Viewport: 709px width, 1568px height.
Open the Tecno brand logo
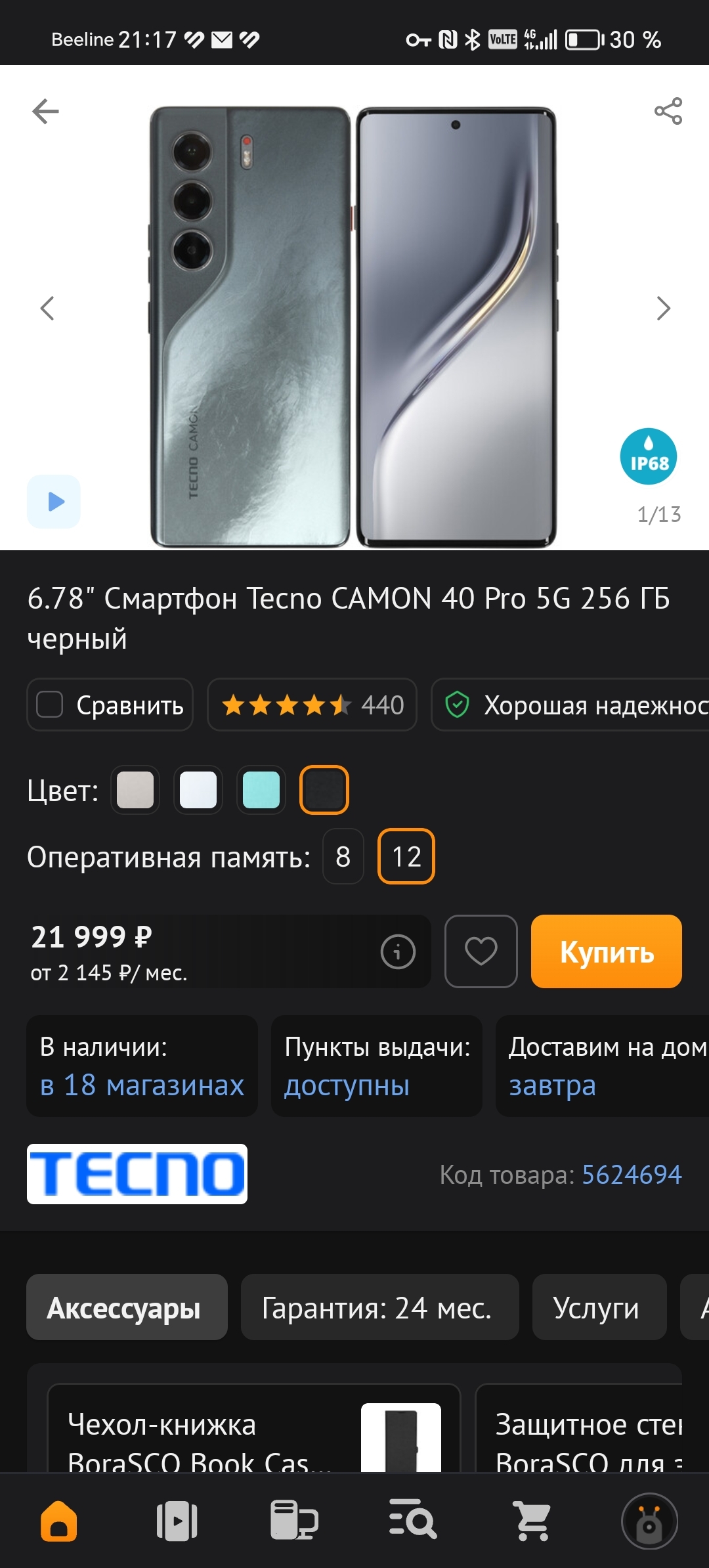pos(137,1174)
